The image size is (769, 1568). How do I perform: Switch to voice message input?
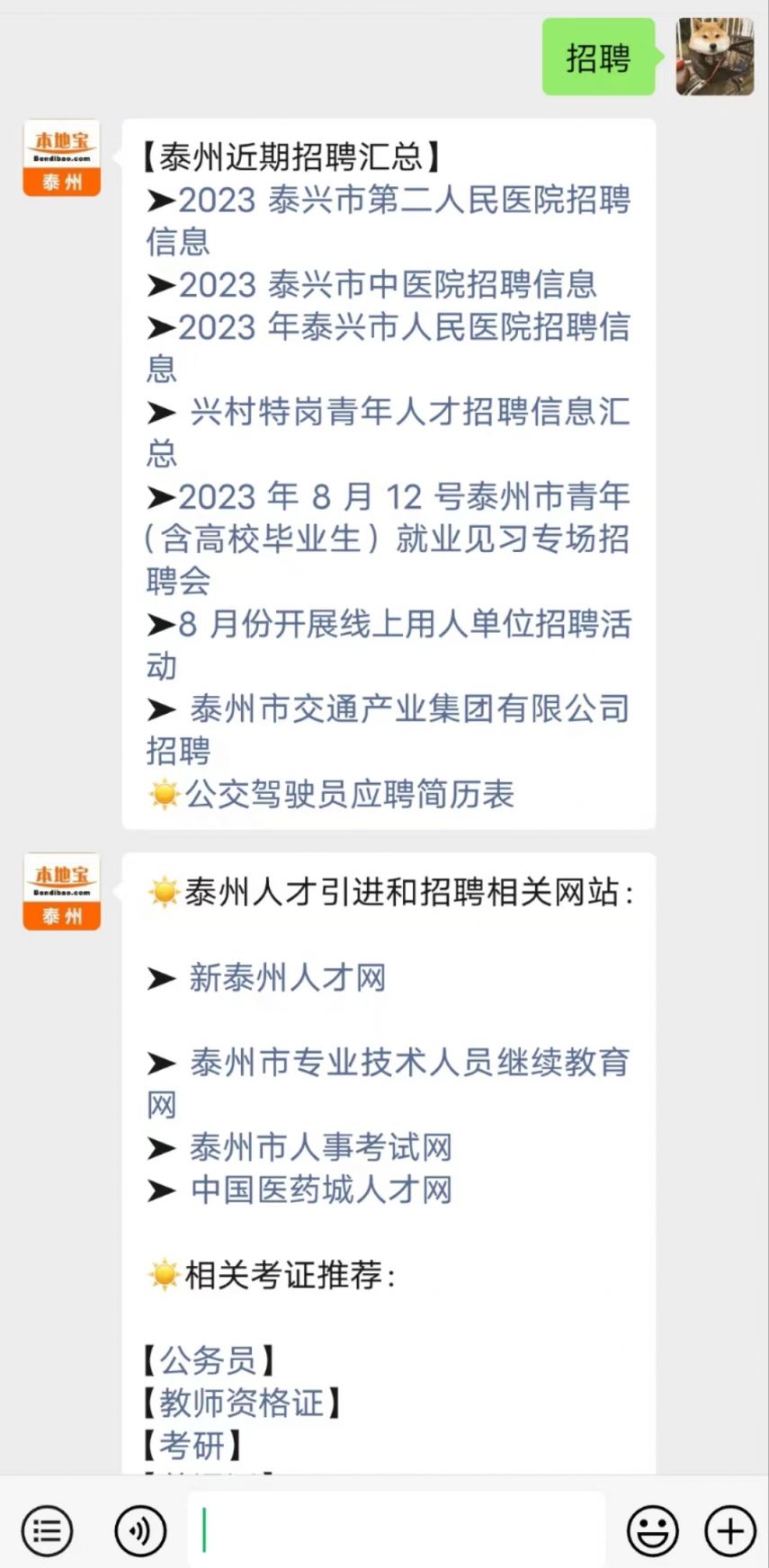(x=140, y=1530)
